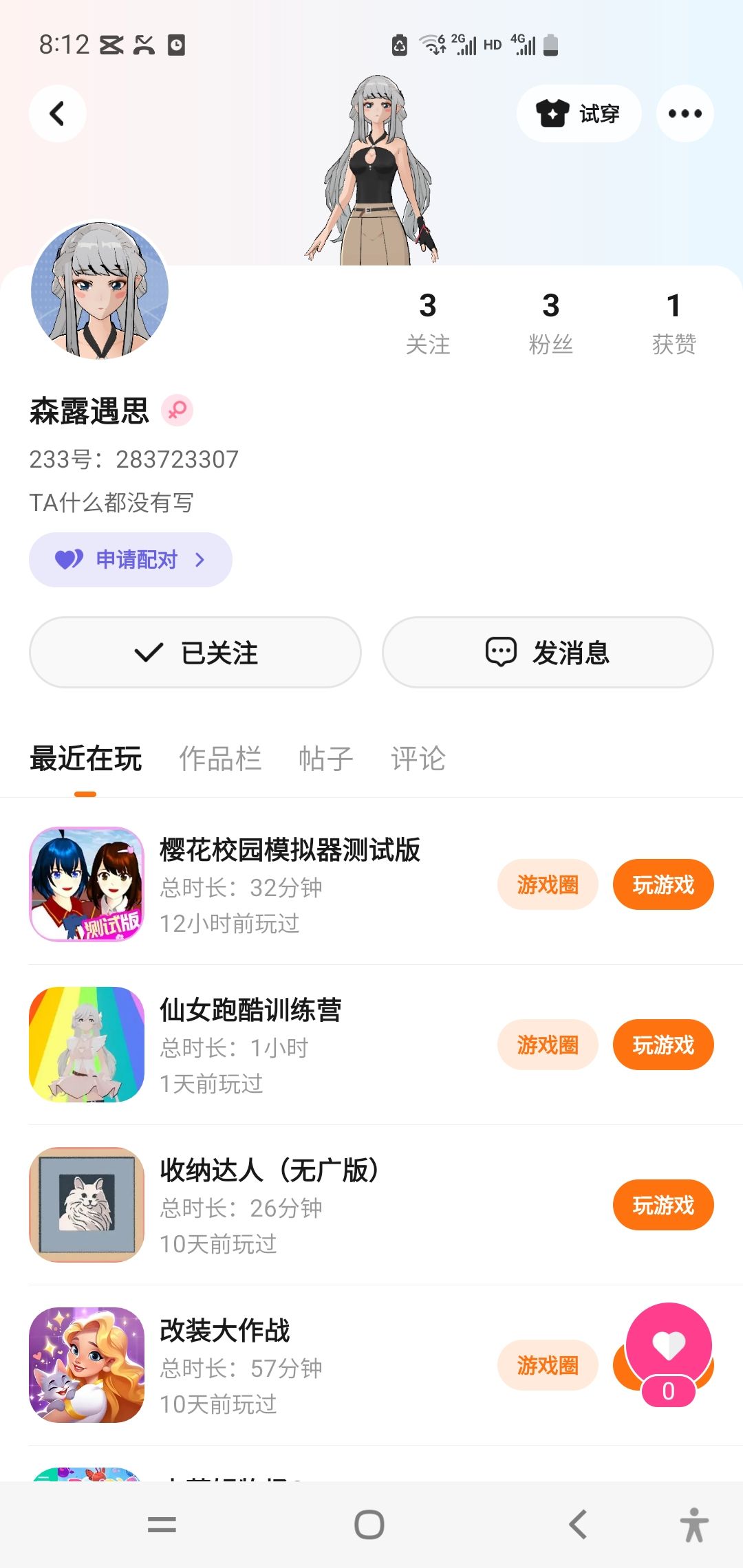
Task: Launch 收纳达人（无广版）via 玩游戏
Action: (663, 1205)
